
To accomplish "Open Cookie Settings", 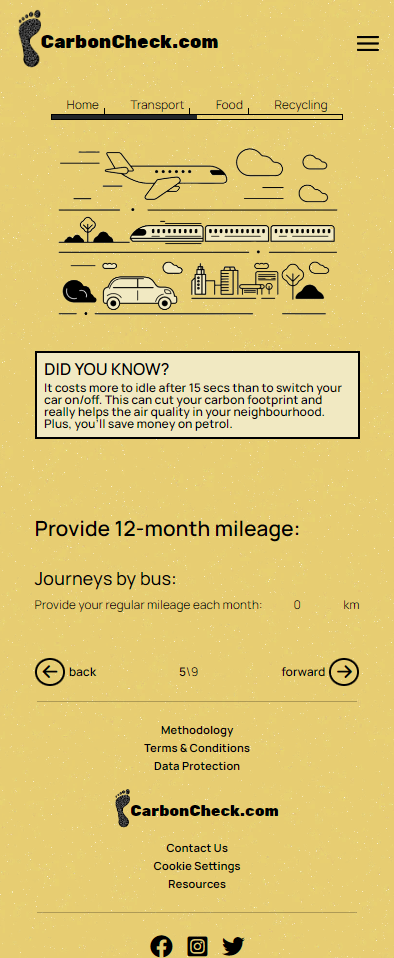I will click(x=197, y=866).
